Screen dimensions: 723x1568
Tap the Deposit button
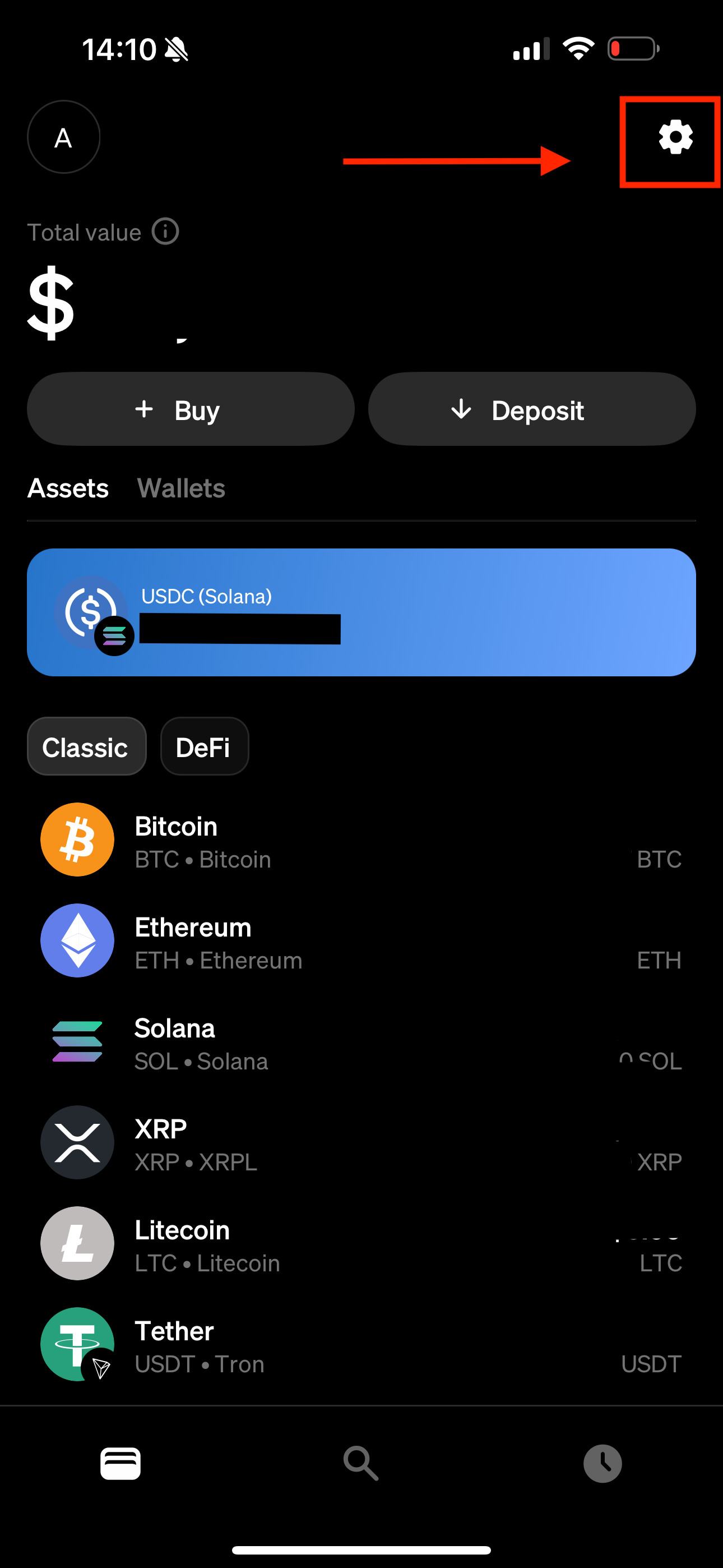pyautogui.click(x=531, y=409)
